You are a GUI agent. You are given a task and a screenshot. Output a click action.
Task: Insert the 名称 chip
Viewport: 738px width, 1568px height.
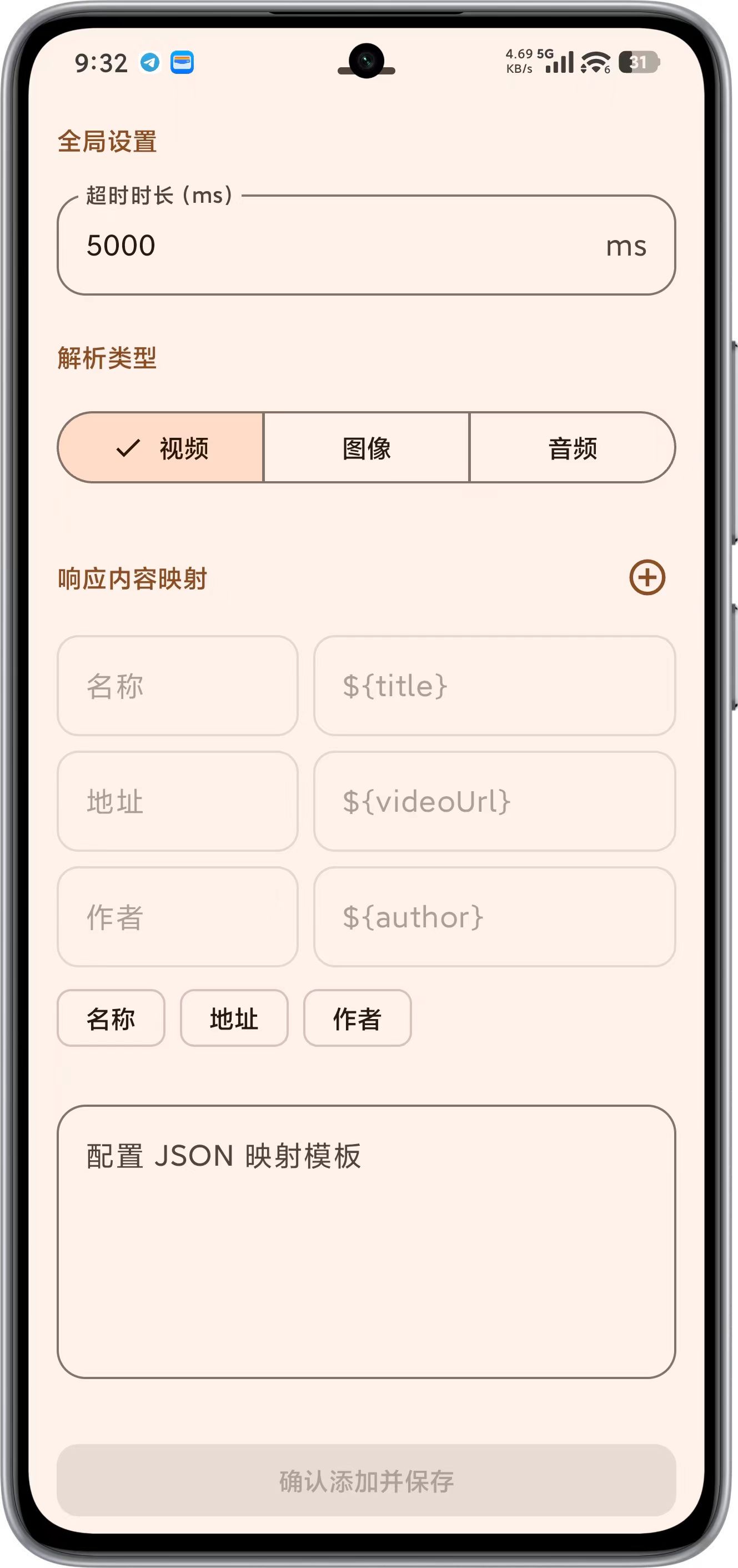[x=111, y=1018]
